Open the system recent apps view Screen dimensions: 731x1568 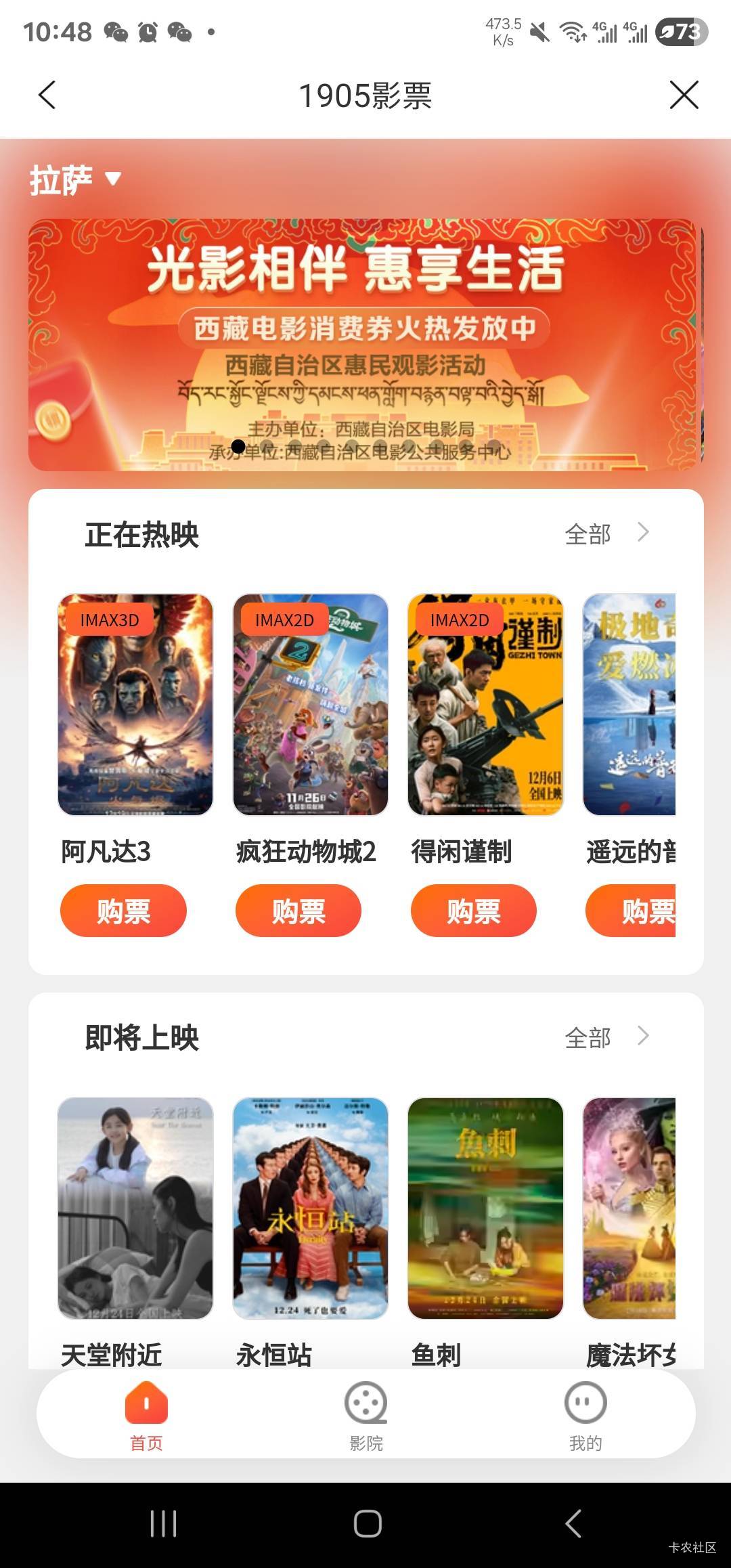point(163,1524)
